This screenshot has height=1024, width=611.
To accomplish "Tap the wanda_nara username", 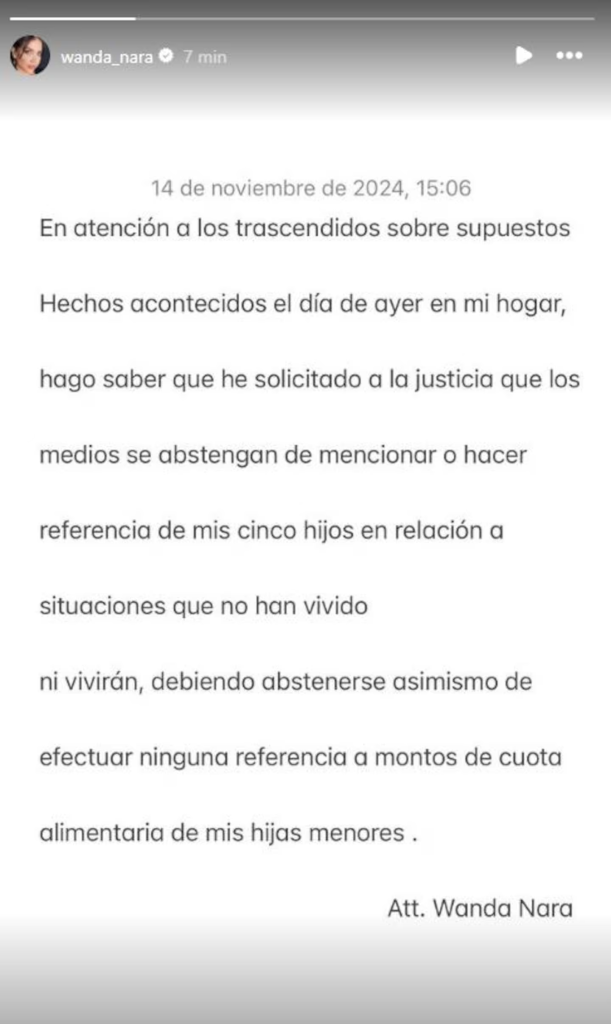I will (x=106, y=57).
